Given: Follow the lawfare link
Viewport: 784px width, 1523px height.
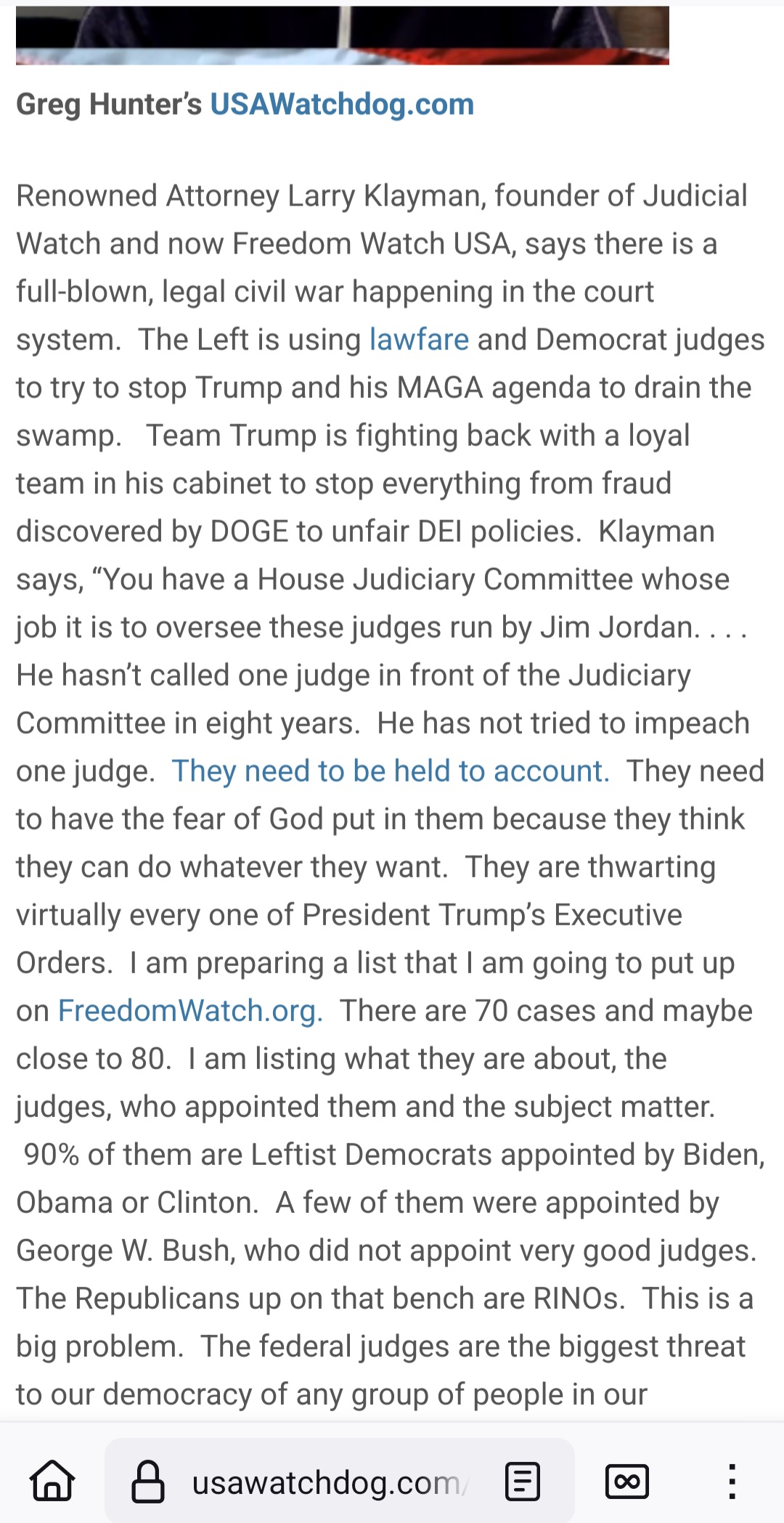Looking at the screenshot, I should click(419, 340).
